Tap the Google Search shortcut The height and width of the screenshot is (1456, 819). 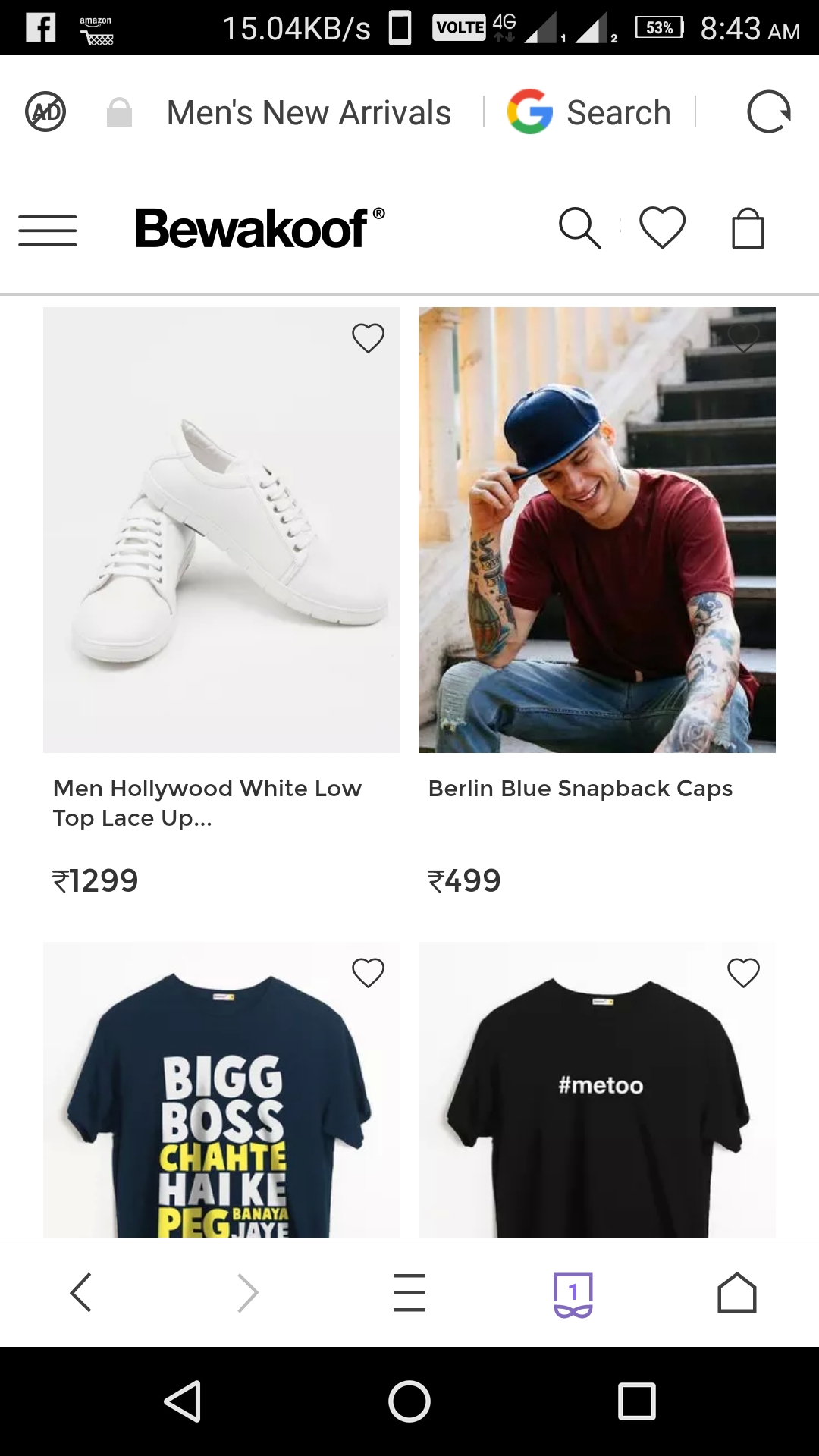pyautogui.click(x=590, y=112)
